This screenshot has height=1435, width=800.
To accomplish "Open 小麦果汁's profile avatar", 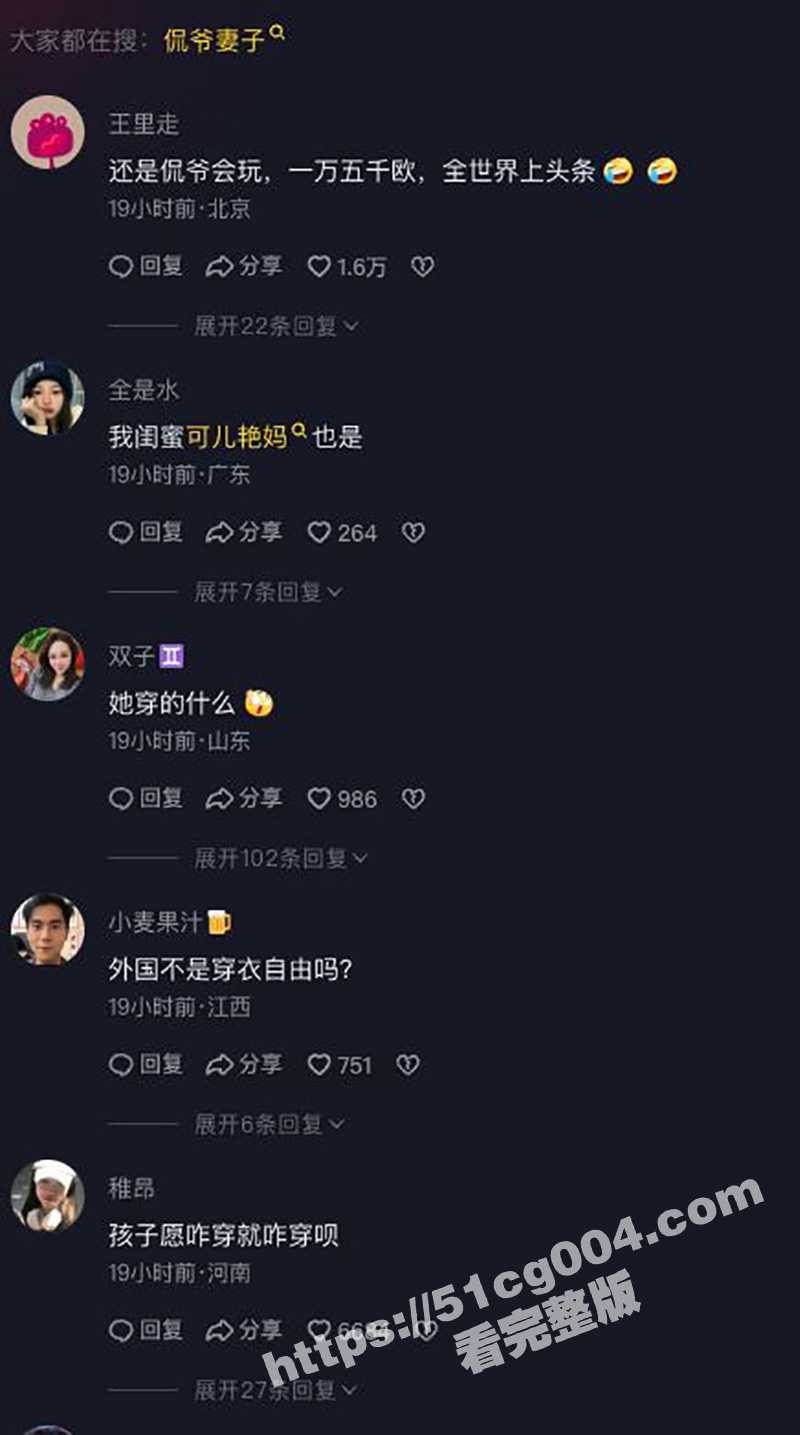I will click(x=47, y=930).
